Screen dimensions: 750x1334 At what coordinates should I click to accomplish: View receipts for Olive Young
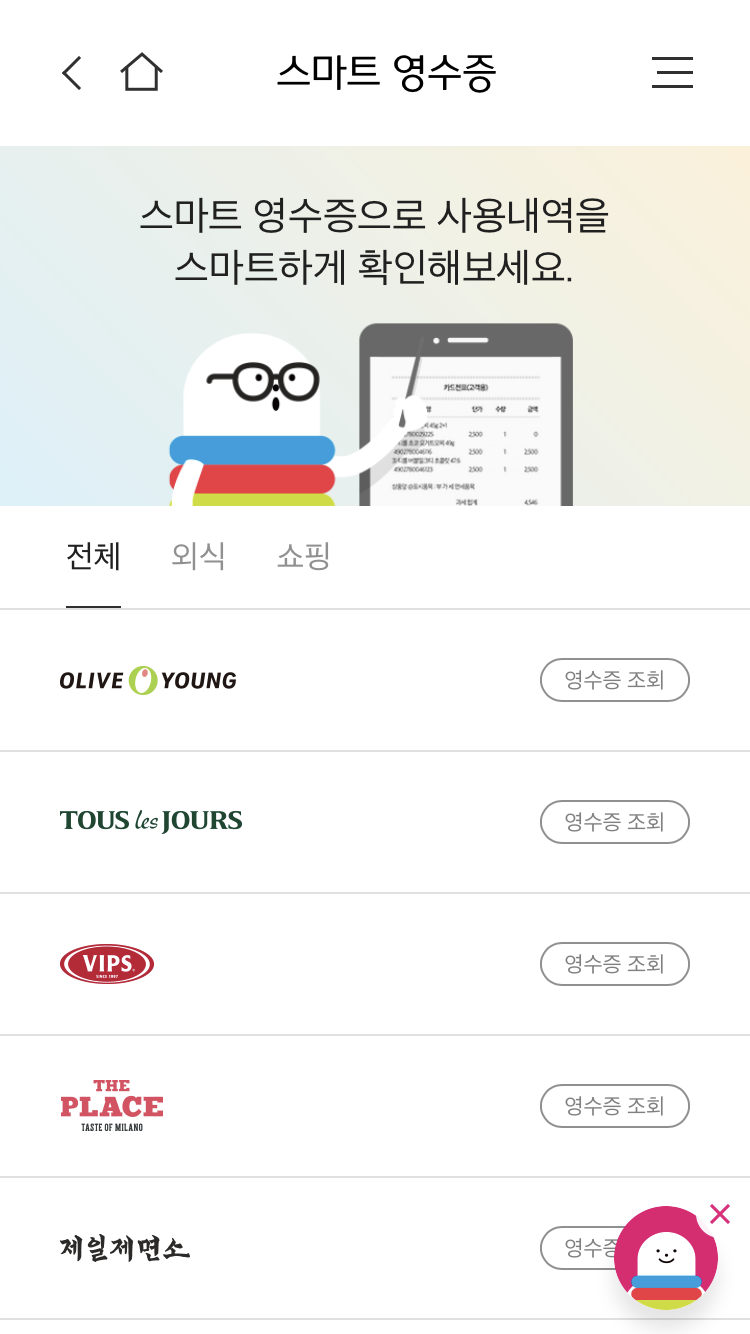point(614,680)
